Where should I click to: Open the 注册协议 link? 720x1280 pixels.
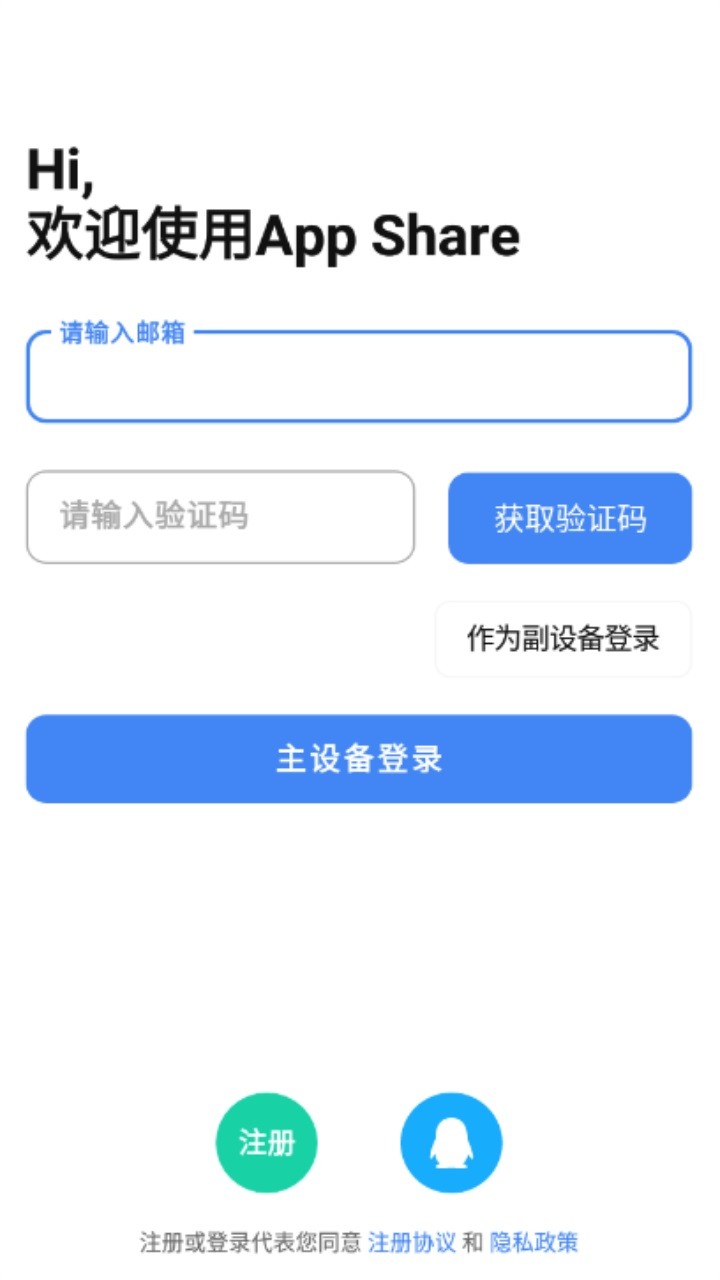[x=412, y=1243]
